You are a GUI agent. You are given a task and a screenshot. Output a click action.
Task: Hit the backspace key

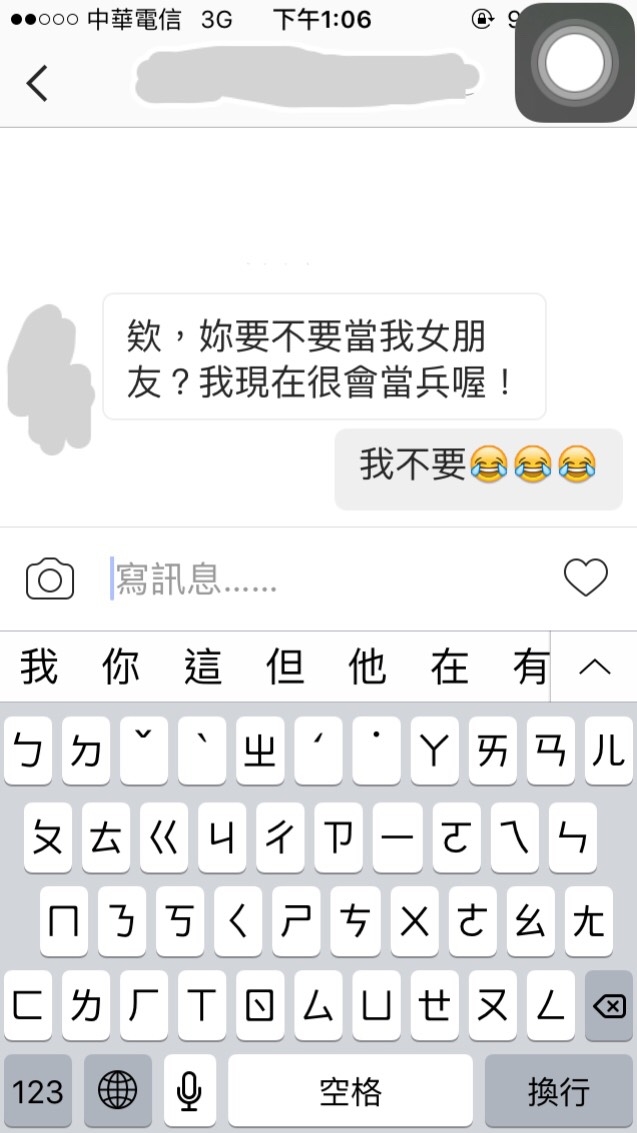[x=608, y=1006]
